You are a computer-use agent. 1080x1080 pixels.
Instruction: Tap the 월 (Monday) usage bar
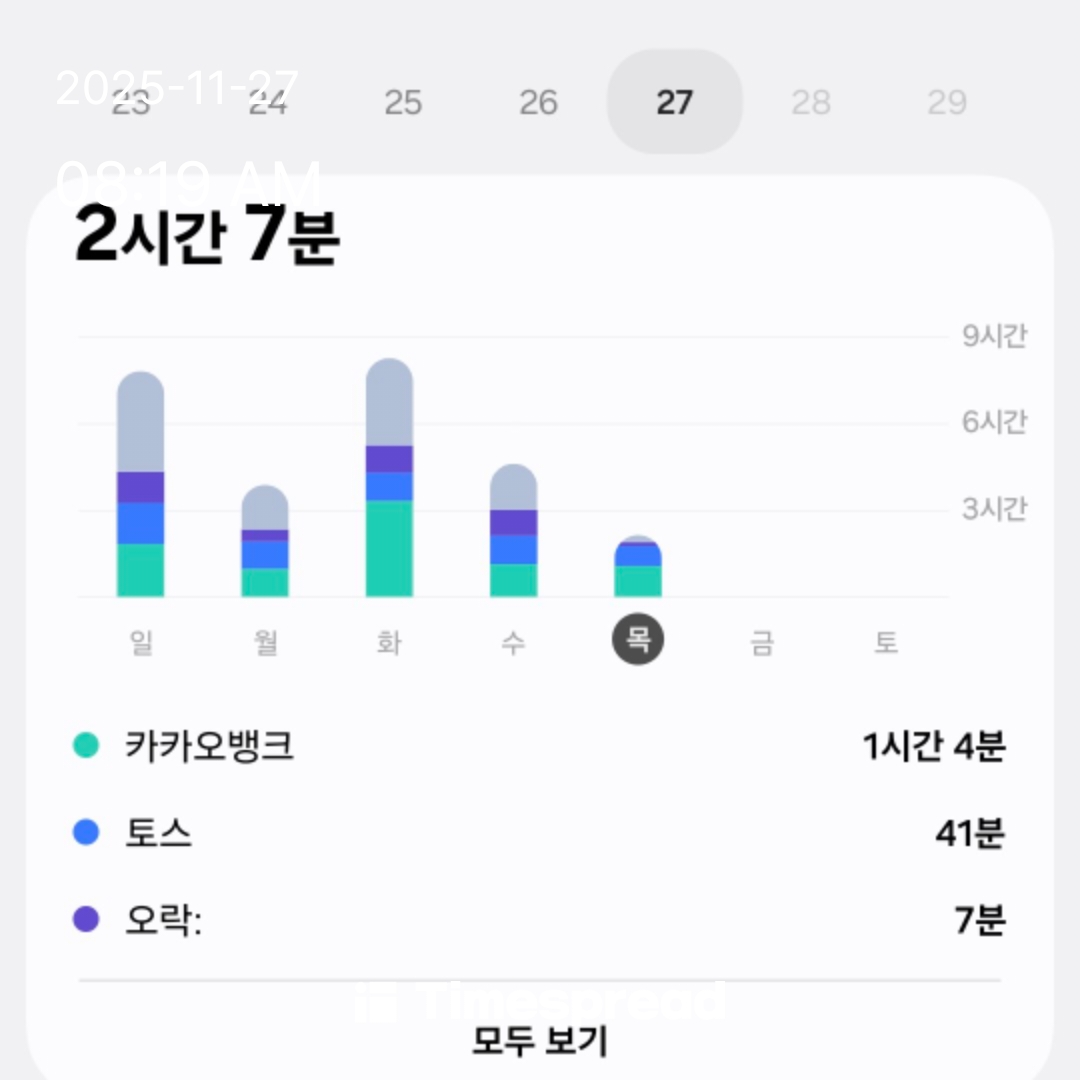265,542
